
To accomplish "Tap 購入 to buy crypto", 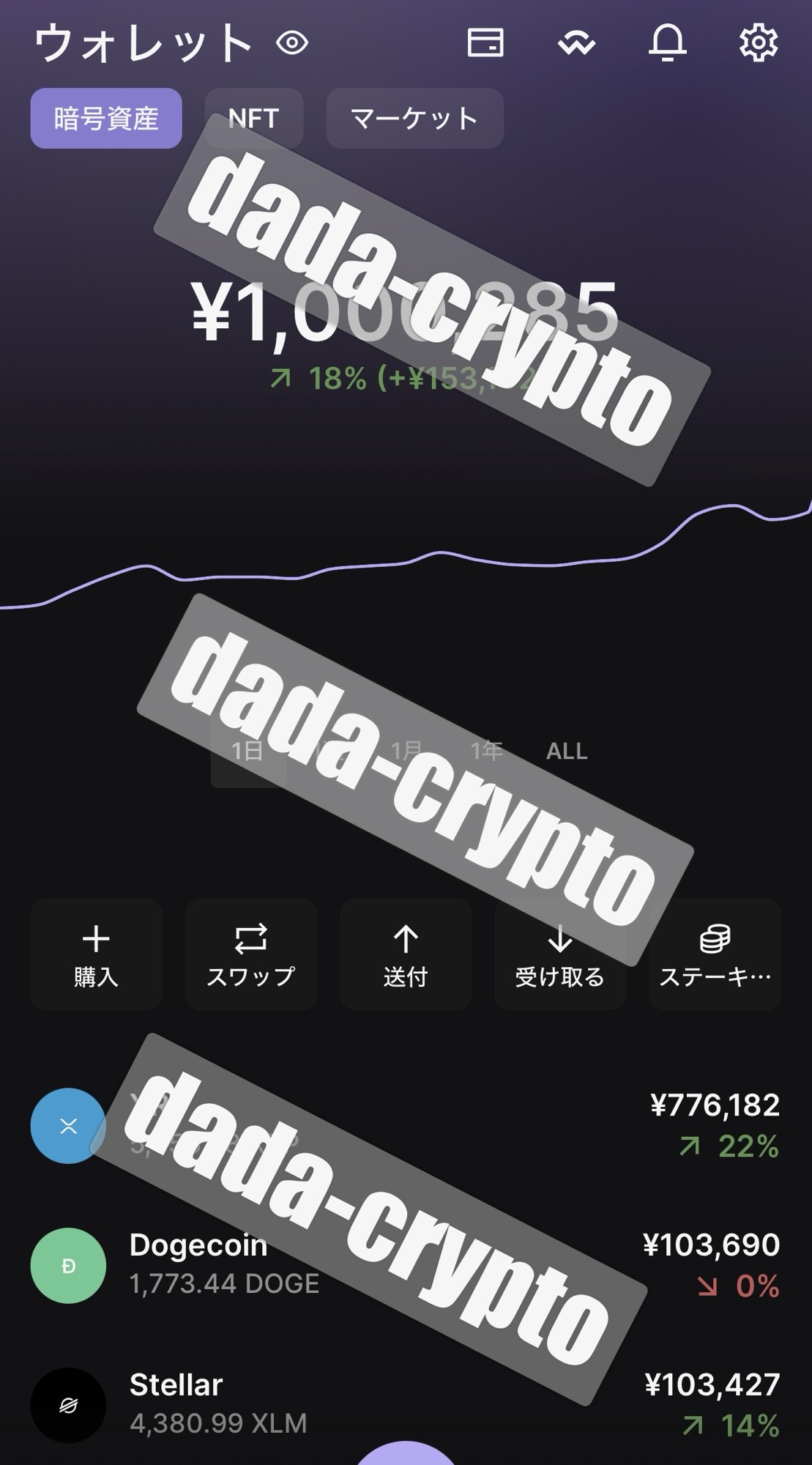I will coord(96,954).
